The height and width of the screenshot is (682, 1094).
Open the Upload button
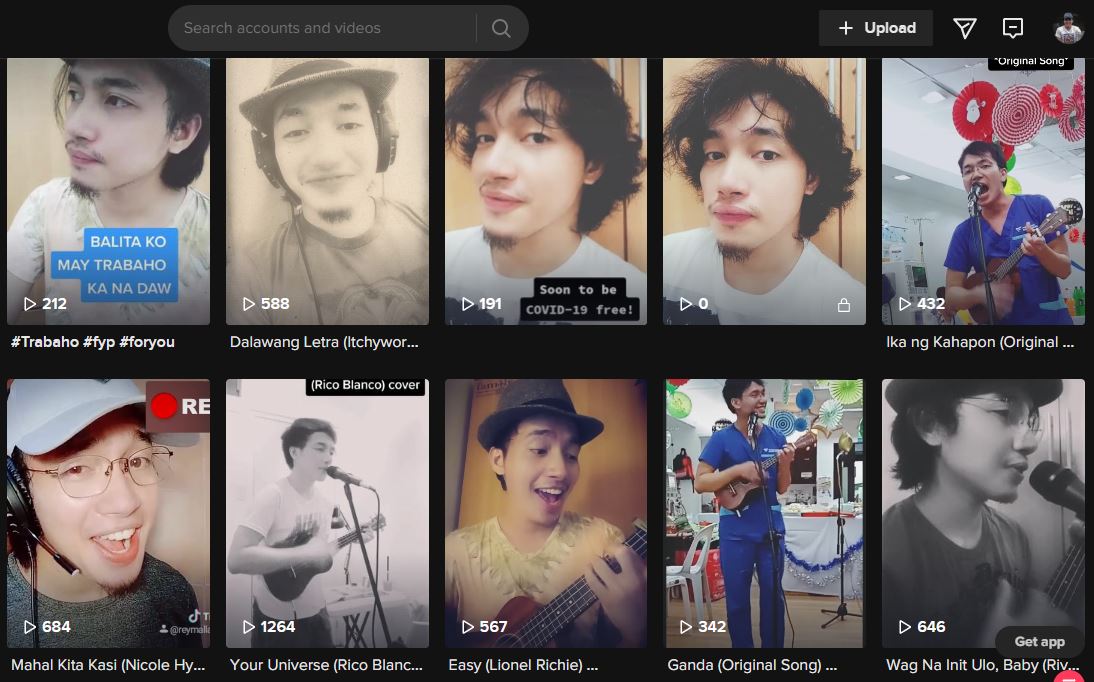[876, 28]
